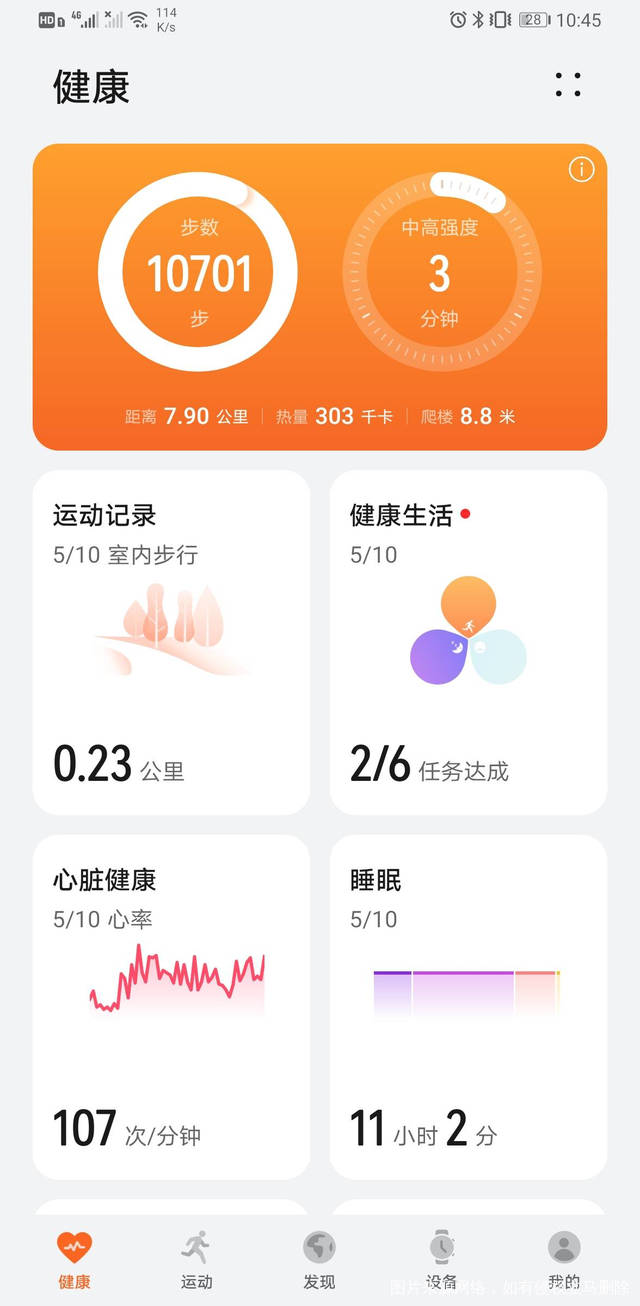The image size is (640, 1306).
Task: Open the 步数 steps ring details
Action: point(198,273)
